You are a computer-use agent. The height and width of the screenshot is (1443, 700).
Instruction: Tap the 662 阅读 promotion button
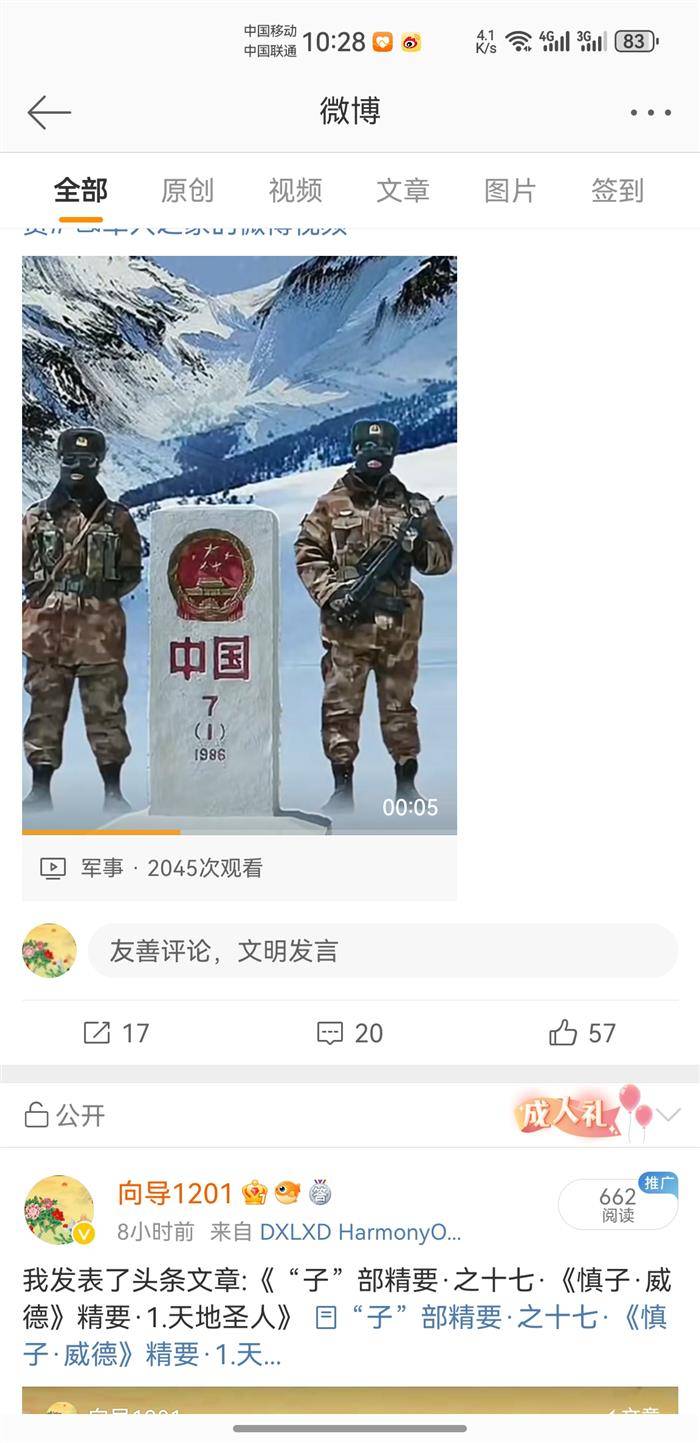click(617, 1204)
